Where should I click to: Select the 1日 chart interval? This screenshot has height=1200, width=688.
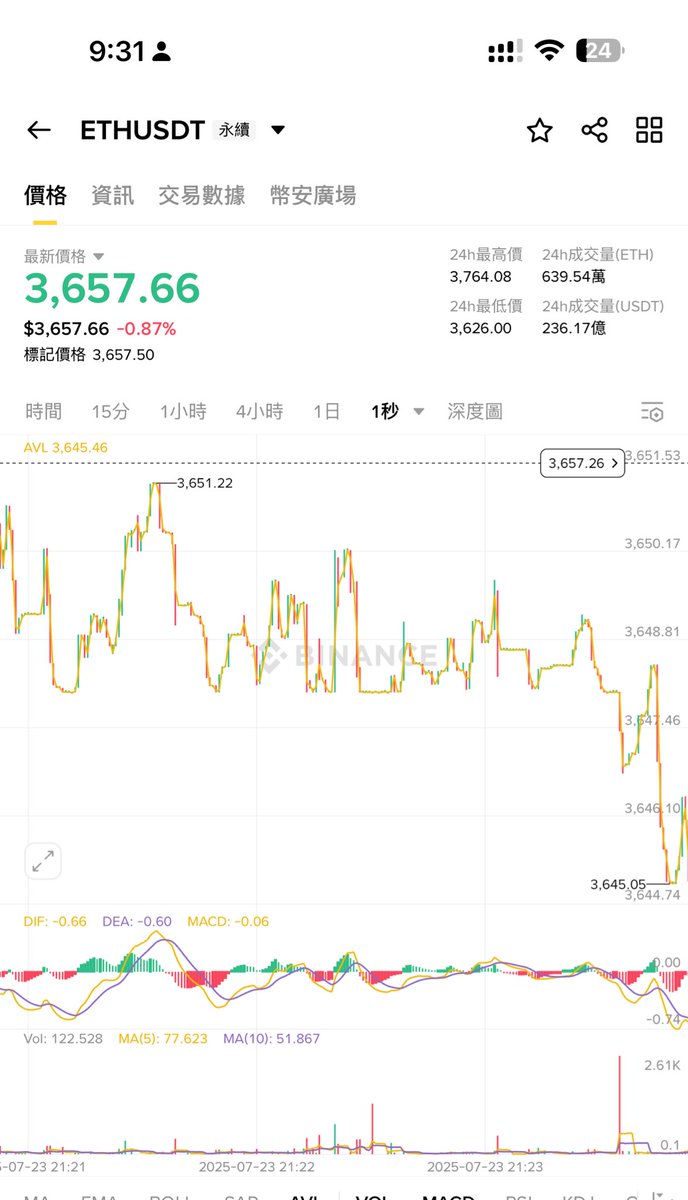326,411
